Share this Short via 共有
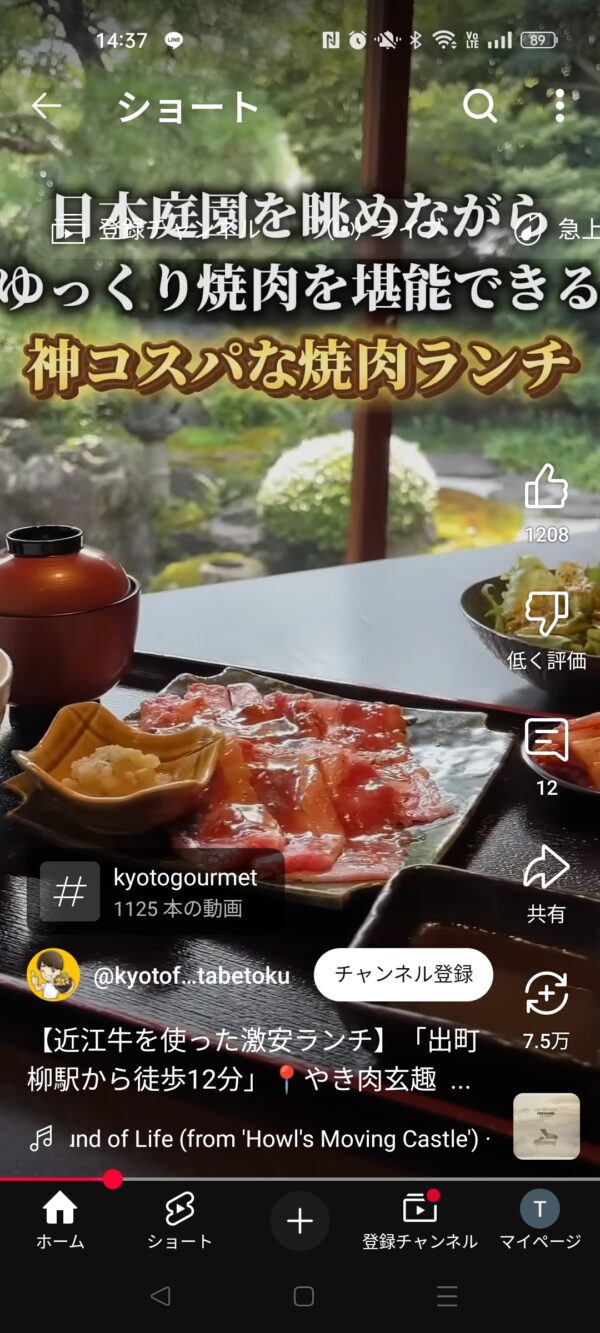600x1333 pixels. tap(546, 869)
